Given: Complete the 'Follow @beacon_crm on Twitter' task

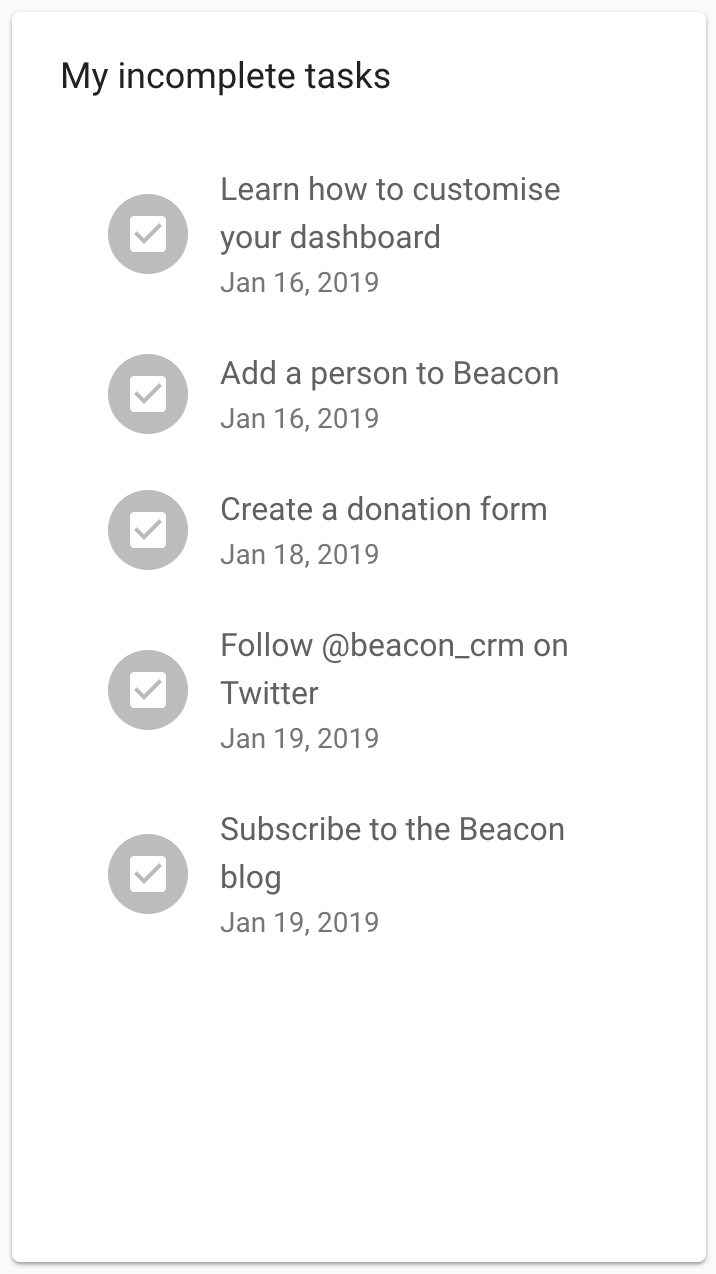Looking at the screenshot, I should [148, 690].
